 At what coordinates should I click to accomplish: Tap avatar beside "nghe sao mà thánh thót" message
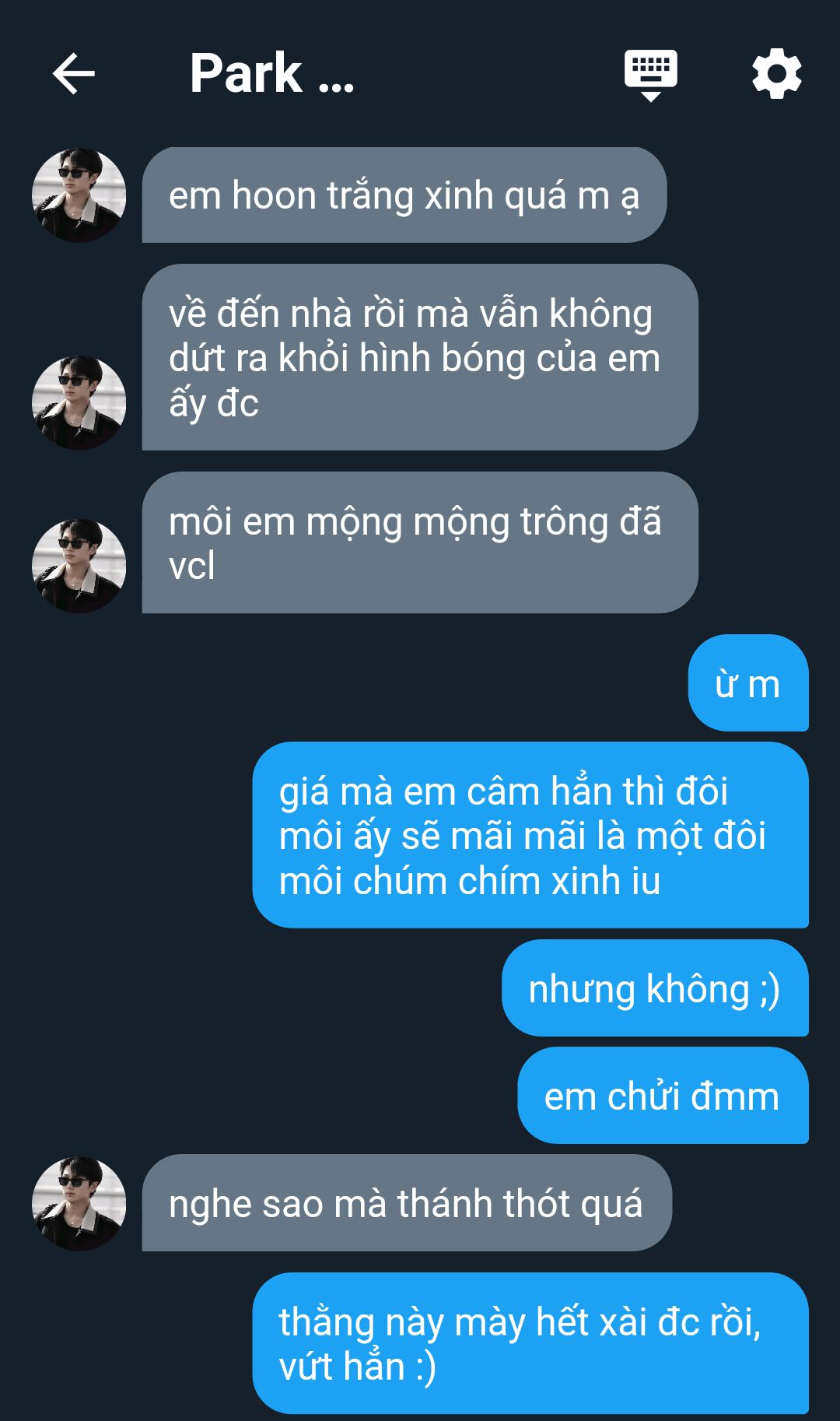point(79,1203)
